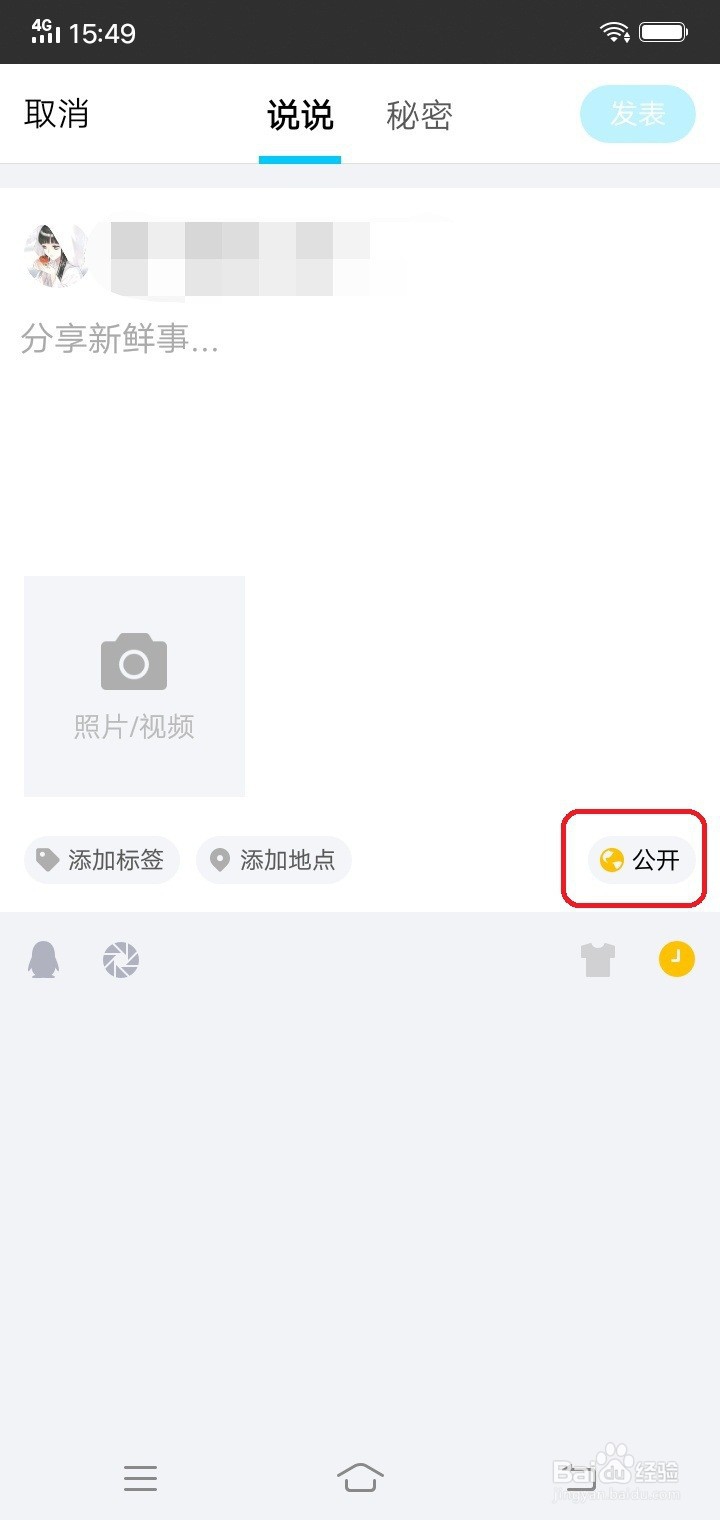720x1520 pixels.
Task: Open the scheduled posting clock icon
Action: (677, 959)
